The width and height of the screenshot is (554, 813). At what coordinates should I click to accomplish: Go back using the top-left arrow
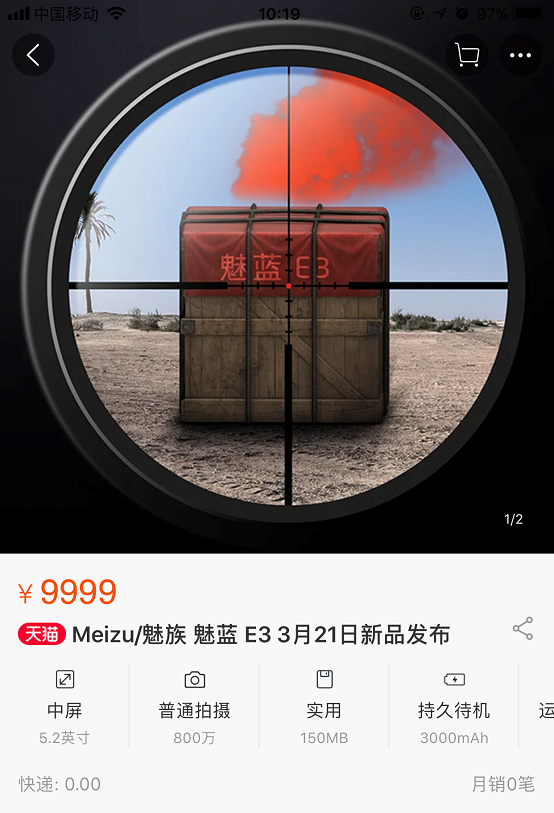[x=33, y=55]
